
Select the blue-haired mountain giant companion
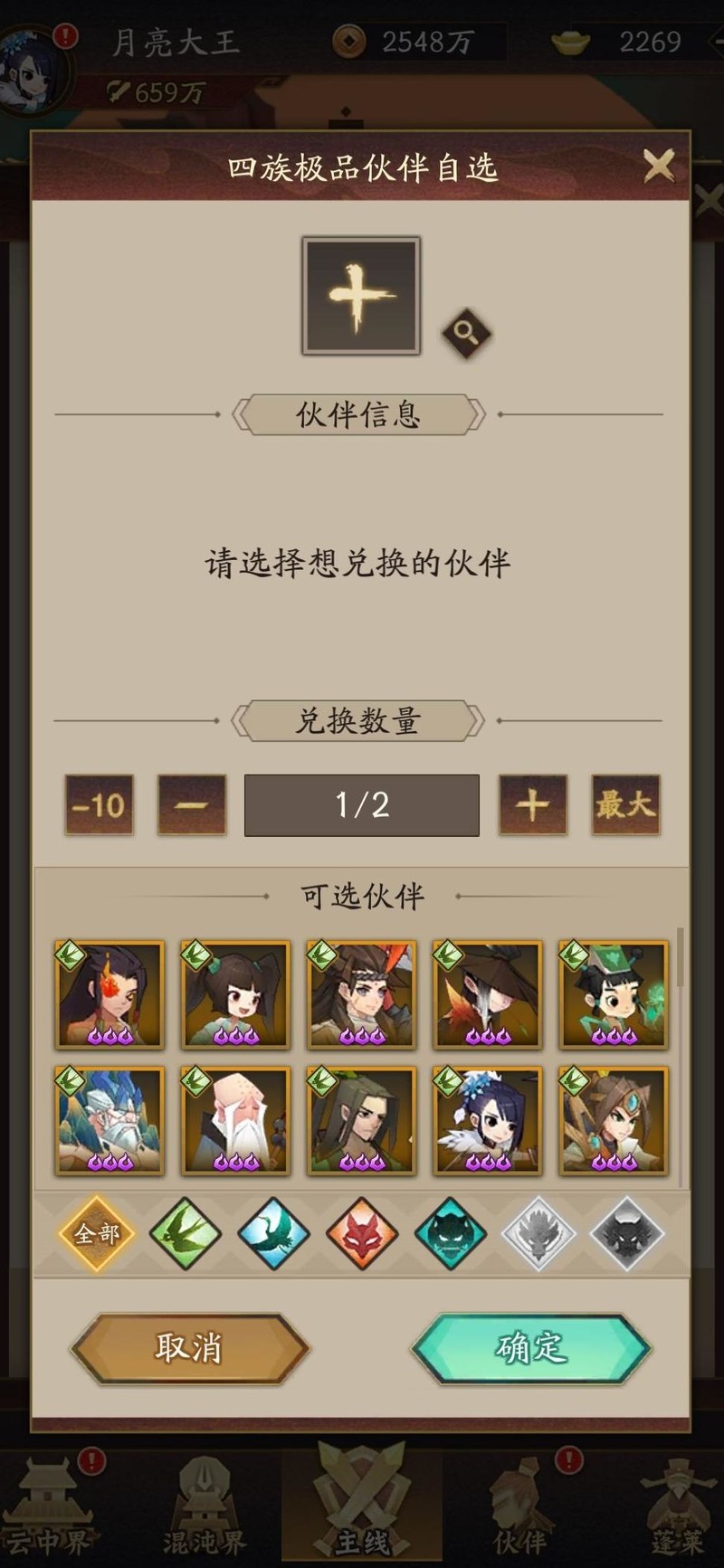110,1120
